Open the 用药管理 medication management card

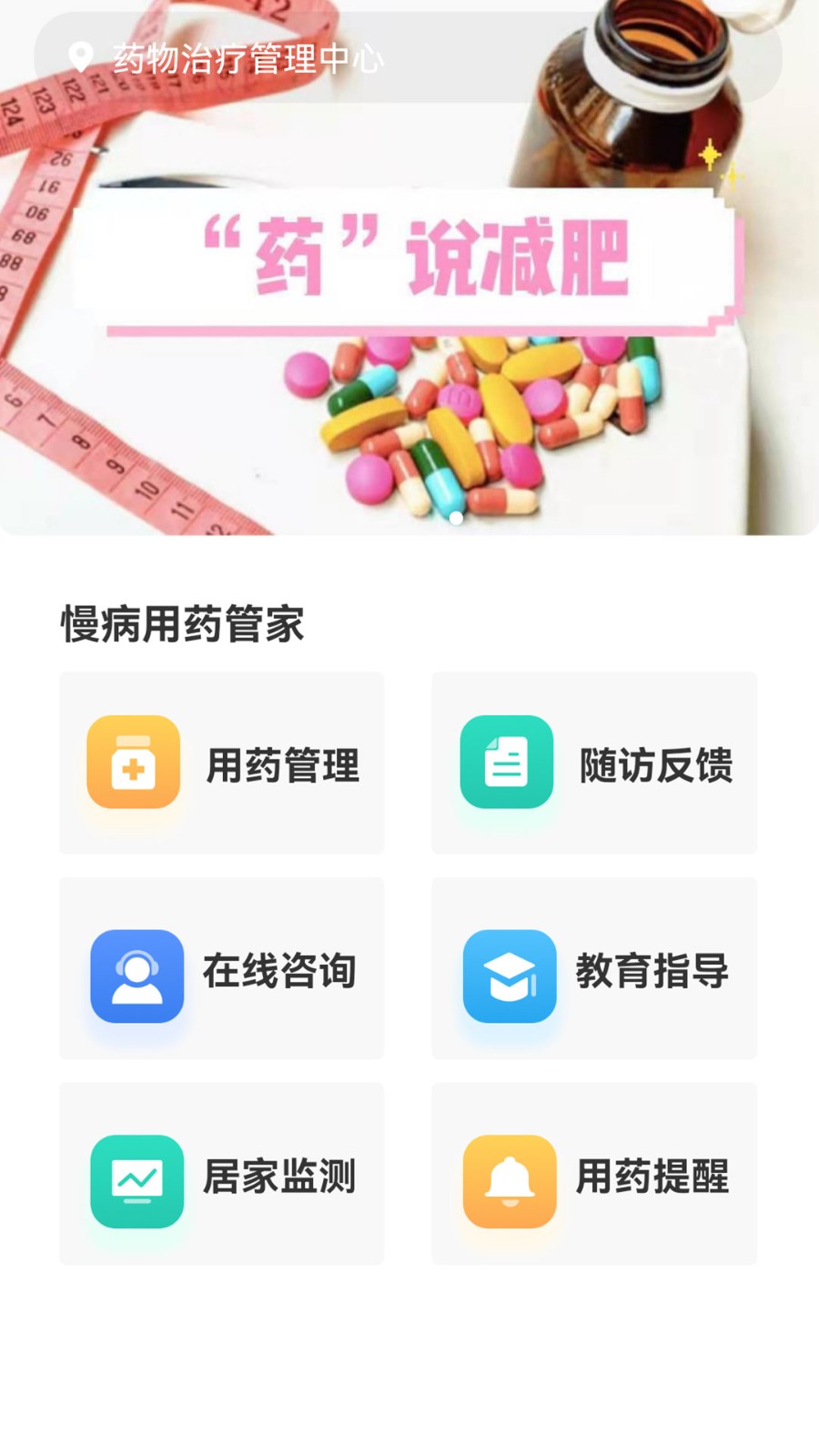220,763
